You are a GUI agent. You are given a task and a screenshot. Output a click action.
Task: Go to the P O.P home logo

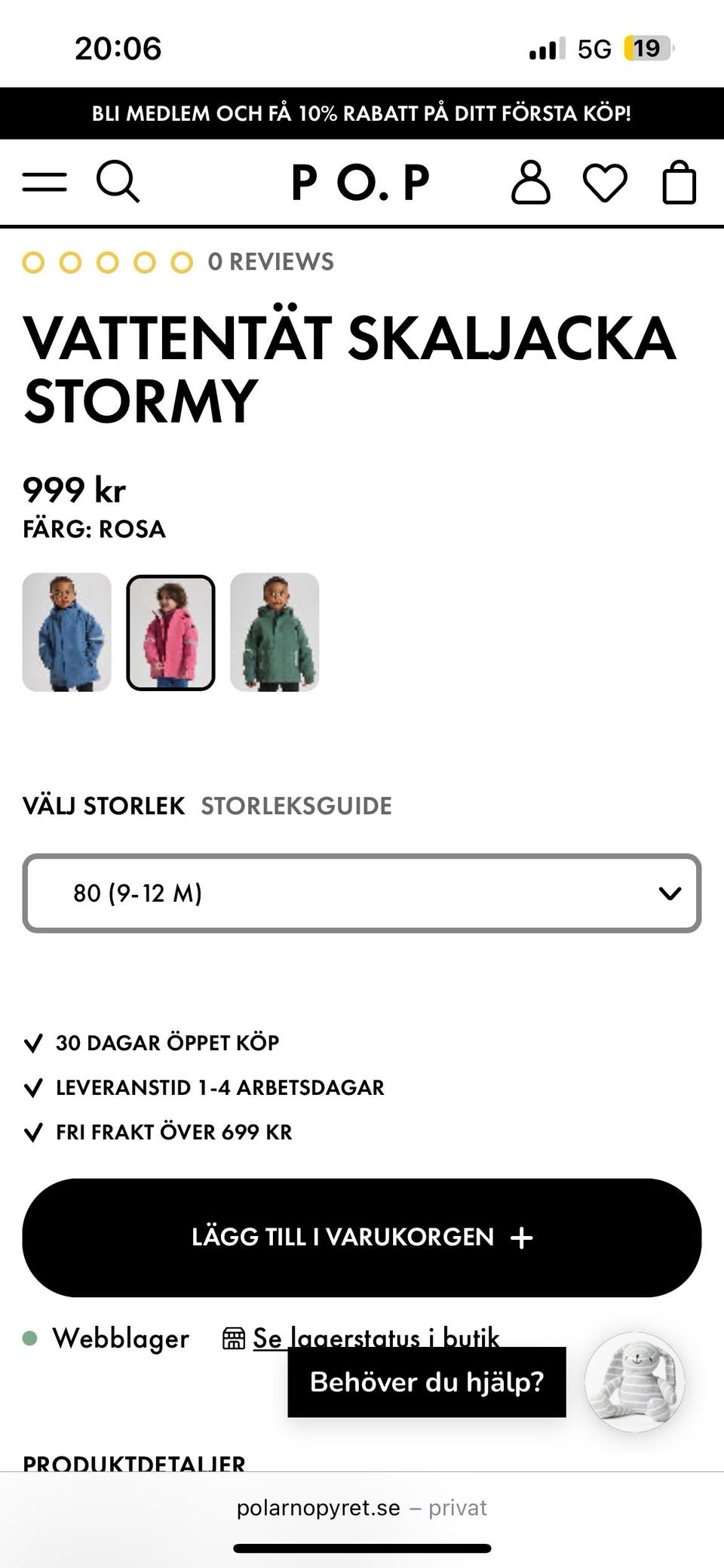[x=360, y=183]
